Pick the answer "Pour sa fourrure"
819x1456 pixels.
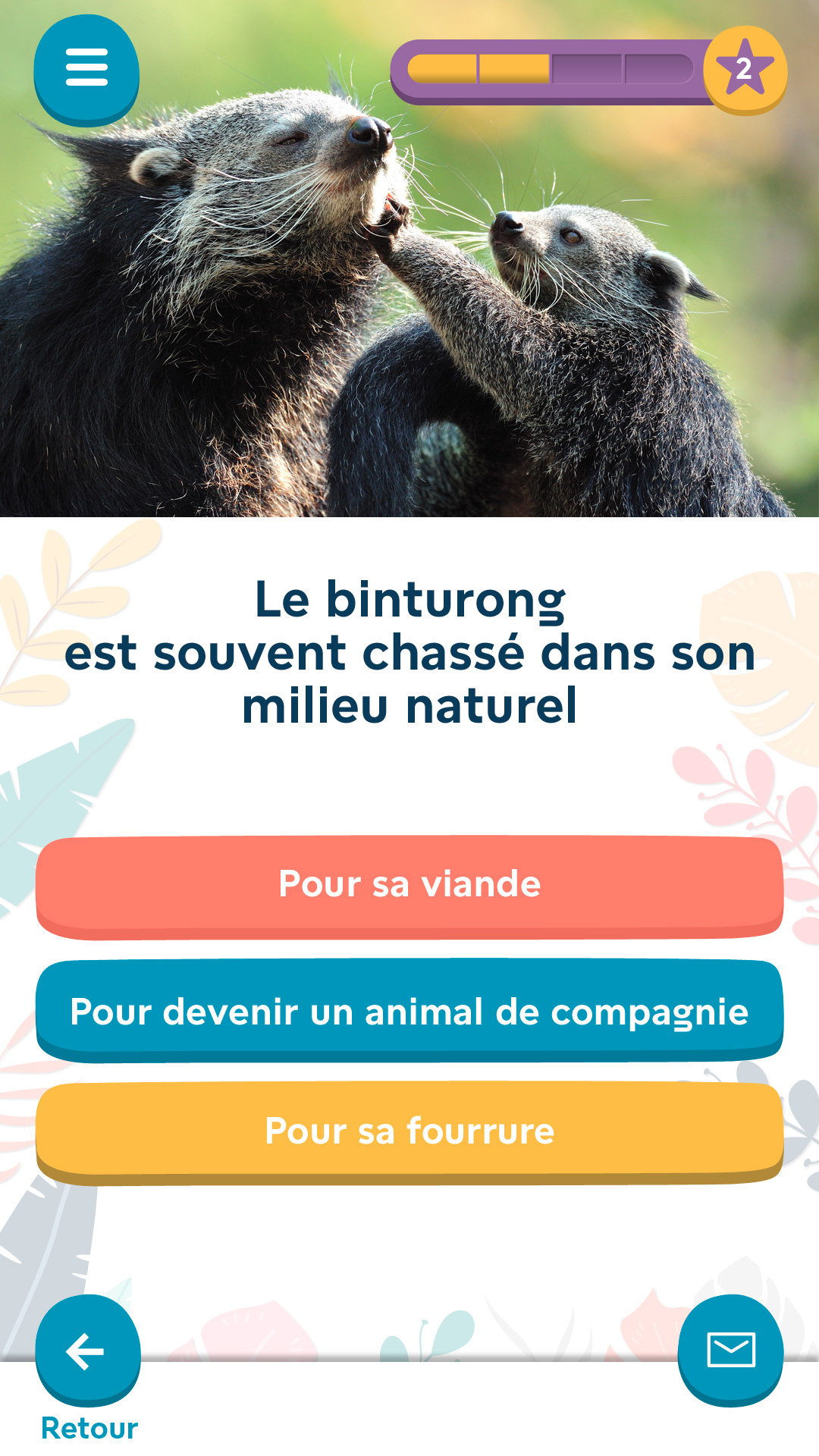point(409,1131)
